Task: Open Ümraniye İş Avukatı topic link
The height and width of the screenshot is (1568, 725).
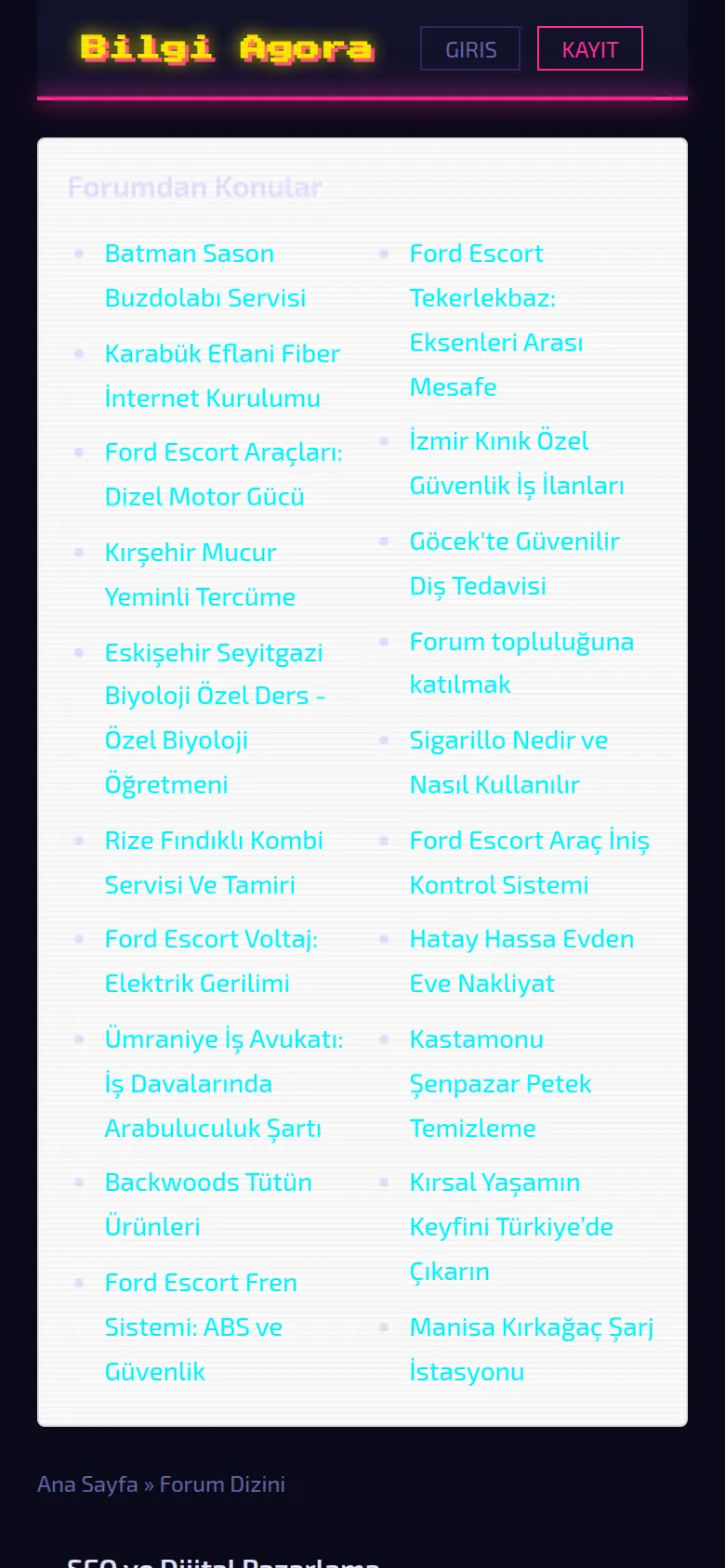Action: coord(224,1084)
